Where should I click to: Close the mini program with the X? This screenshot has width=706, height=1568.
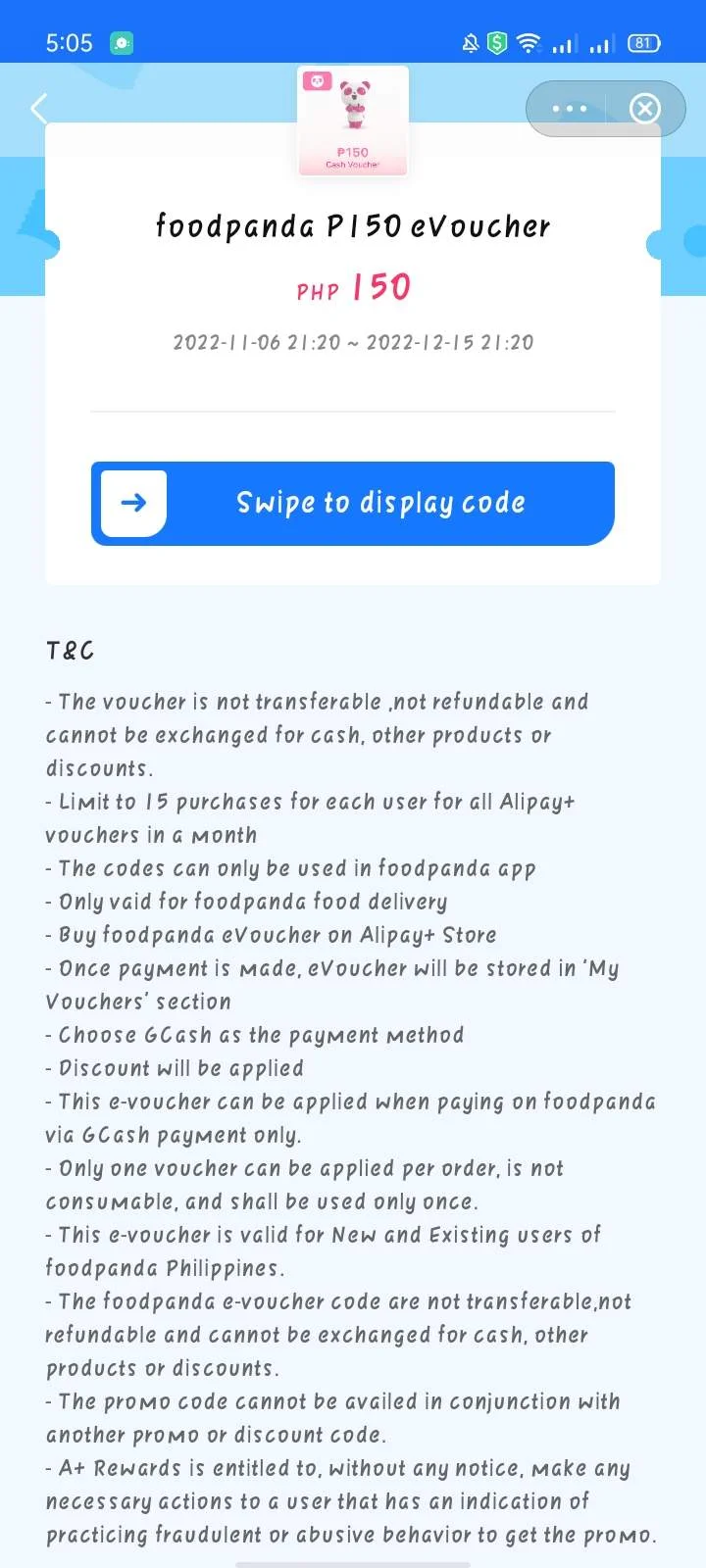tap(644, 109)
